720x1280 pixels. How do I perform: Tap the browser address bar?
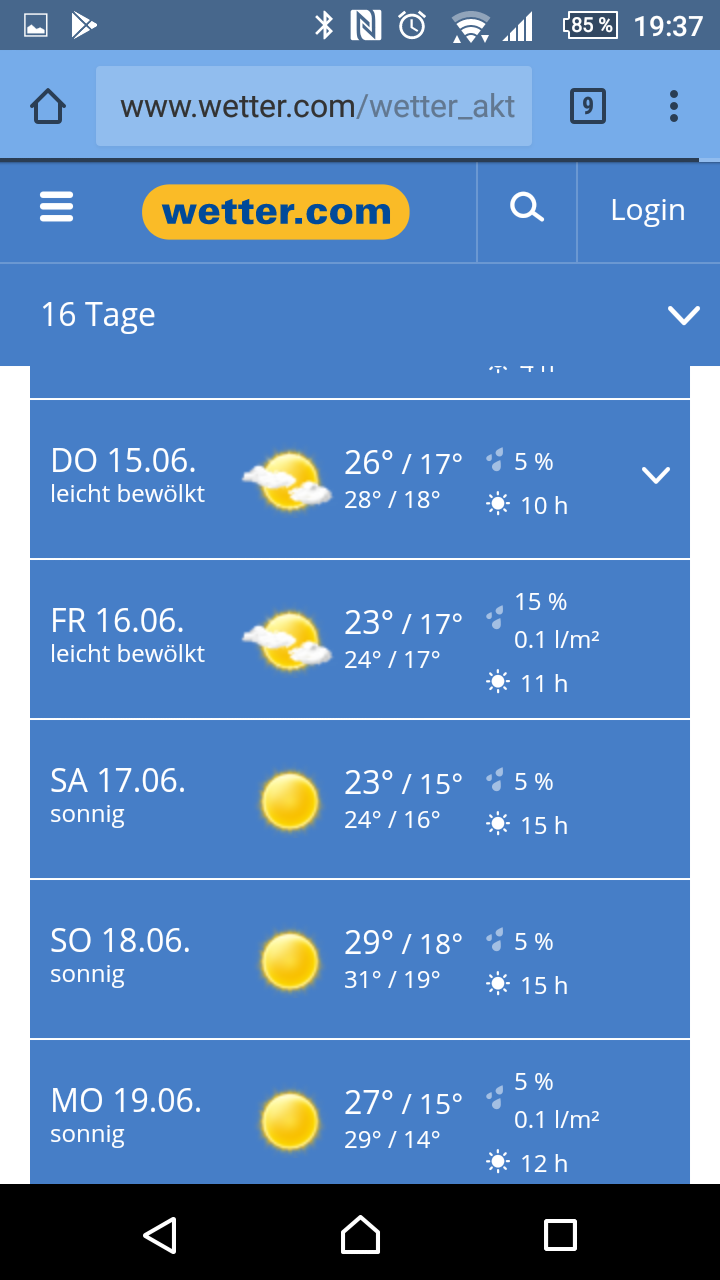[x=314, y=106]
